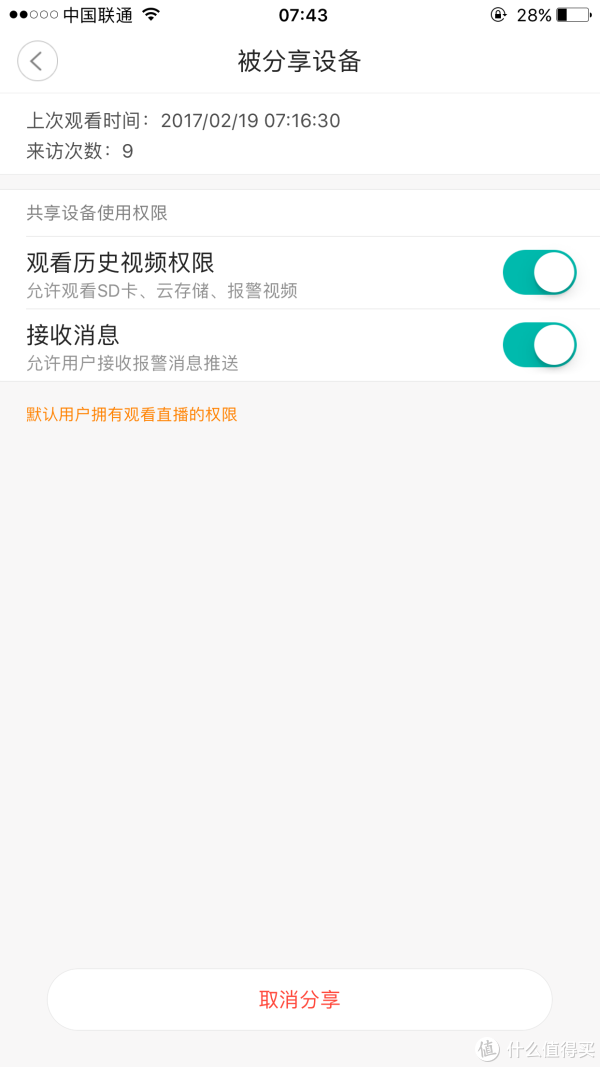Disable the 观看历史视频权限 switch
The height and width of the screenshot is (1067, 600).
pos(539,272)
